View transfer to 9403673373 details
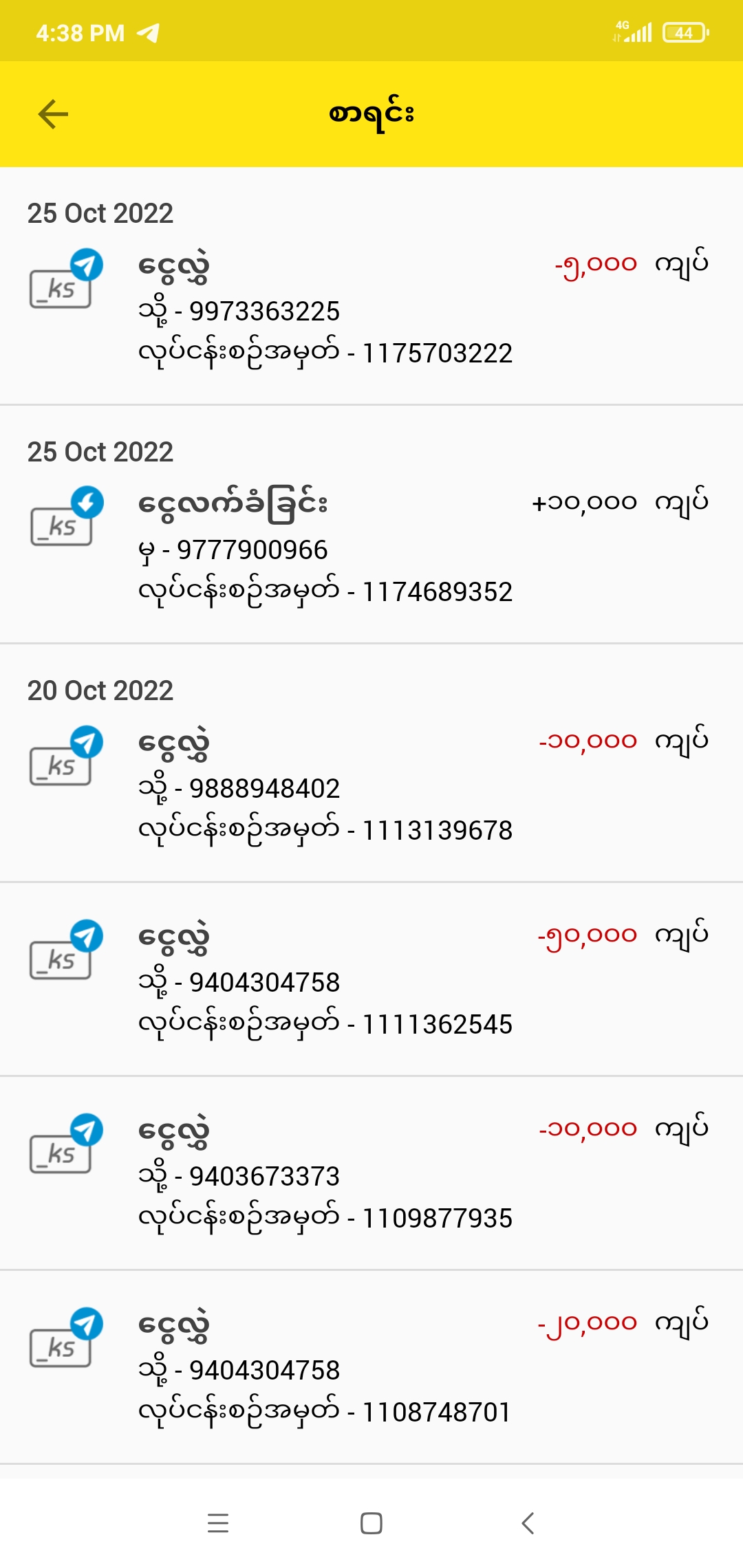 (x=371, y=1173)
